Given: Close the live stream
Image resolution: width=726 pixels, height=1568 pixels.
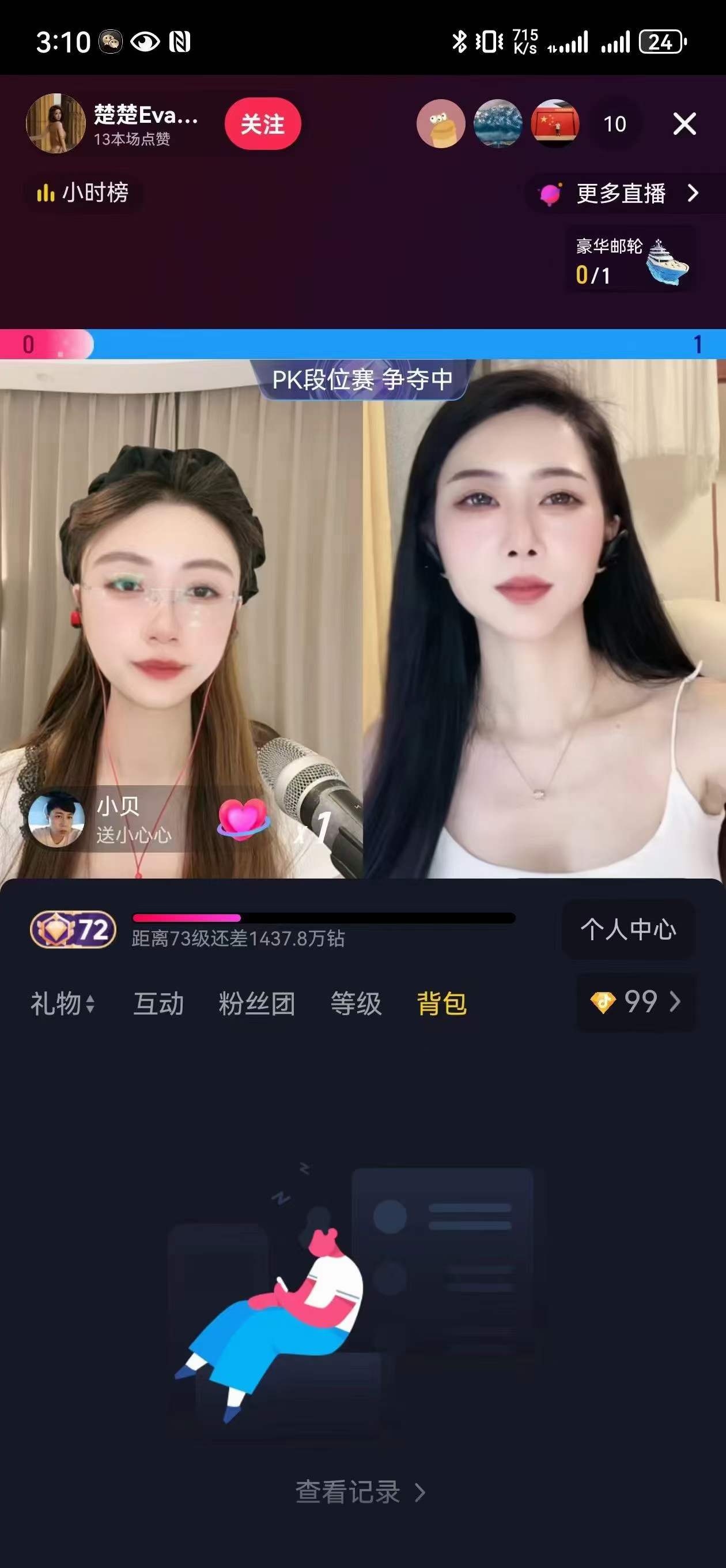Looking at the screenshot, I should tap(684, 124).
